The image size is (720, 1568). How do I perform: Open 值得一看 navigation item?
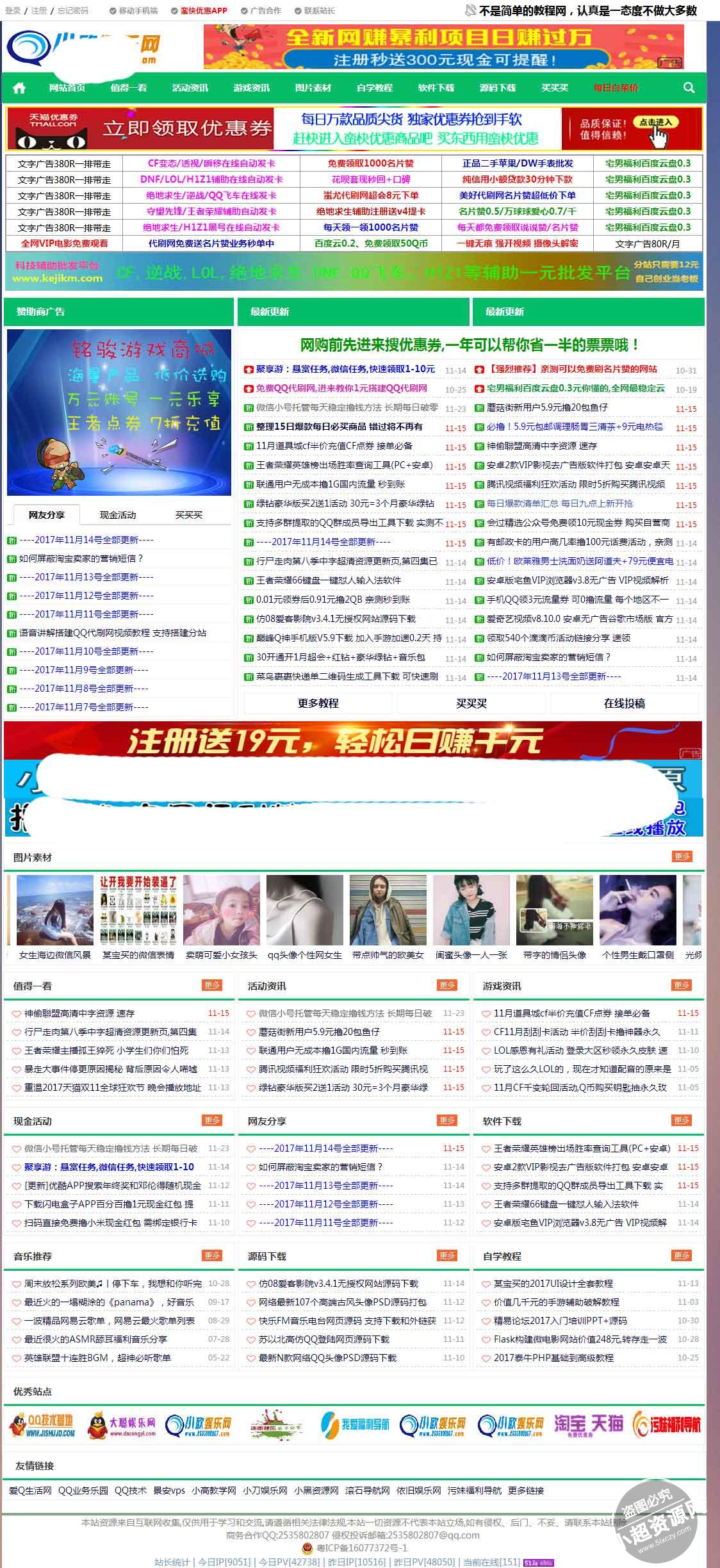128,88
